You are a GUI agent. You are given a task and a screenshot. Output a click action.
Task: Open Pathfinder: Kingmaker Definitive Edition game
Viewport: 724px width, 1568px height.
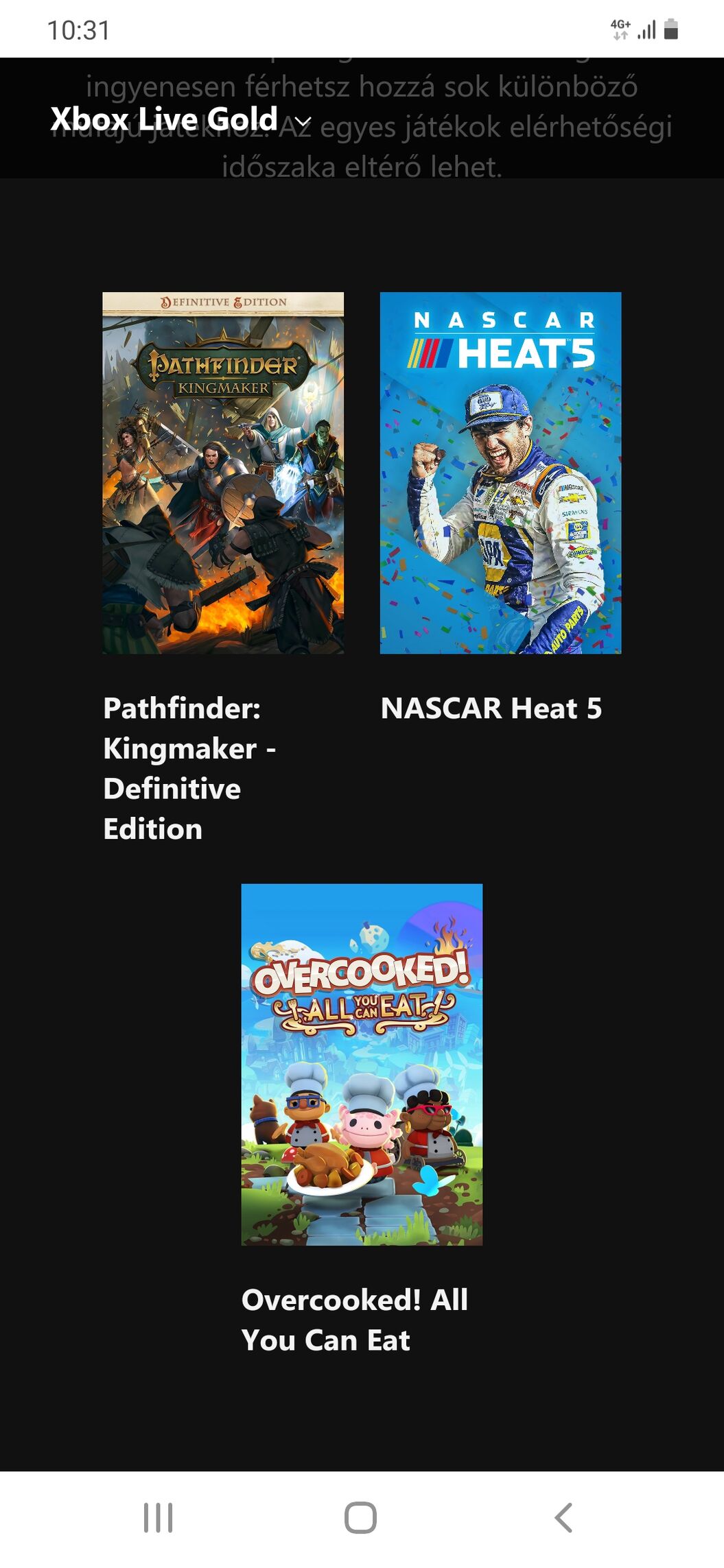[223, 473]
